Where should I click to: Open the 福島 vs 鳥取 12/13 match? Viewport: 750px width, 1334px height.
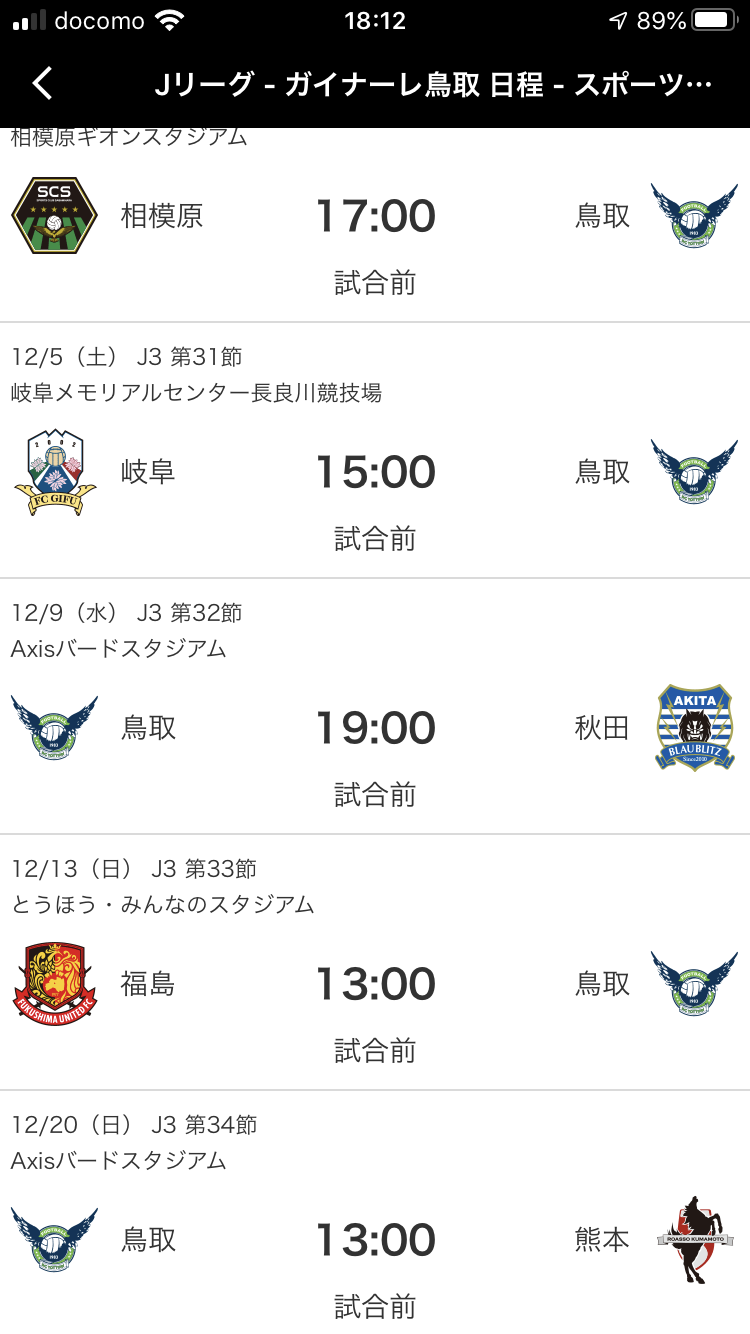[x=375, y=984]
